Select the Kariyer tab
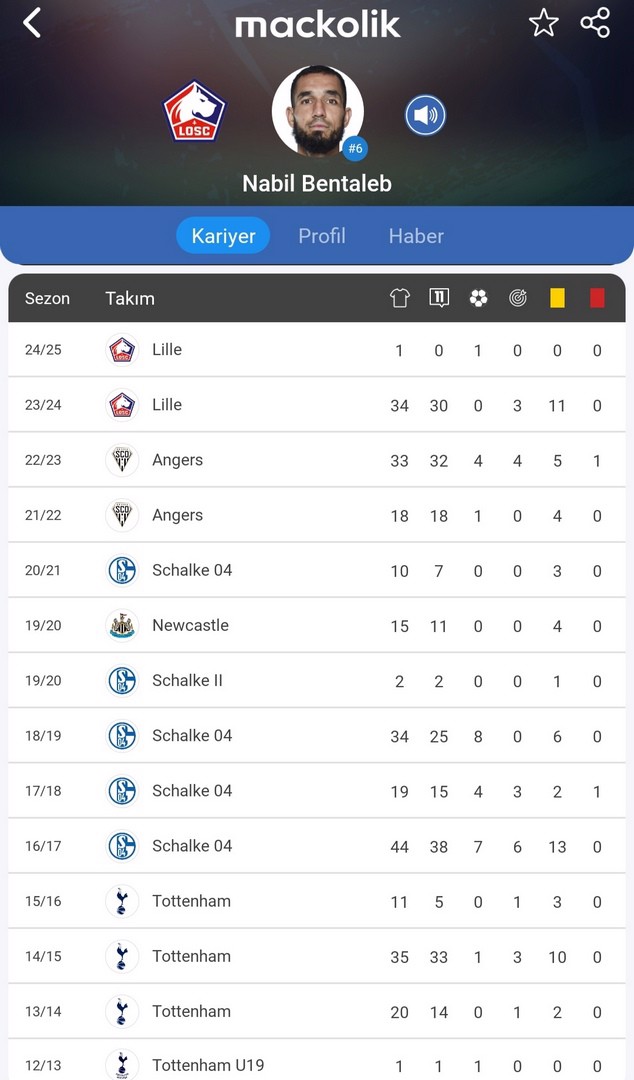634x1080 pixels. coord(223,236)
